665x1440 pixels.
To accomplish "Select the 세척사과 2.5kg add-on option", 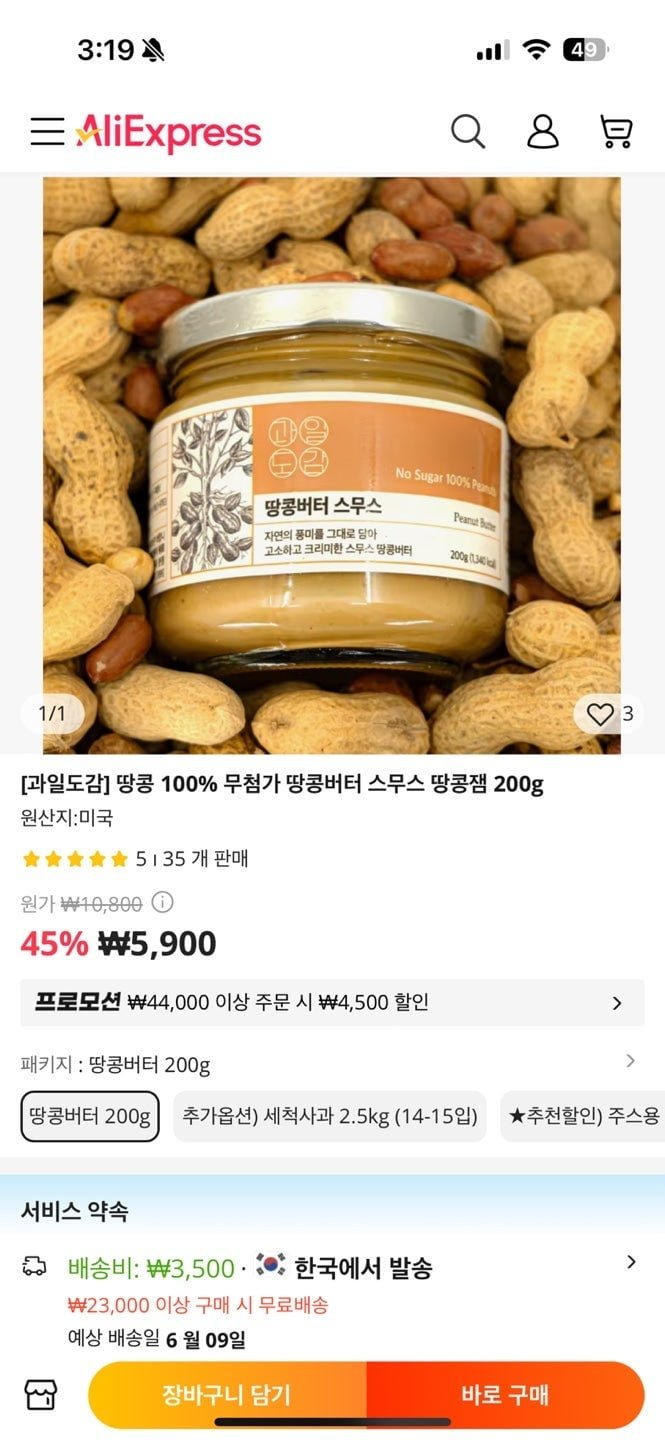I will 329,1116.
